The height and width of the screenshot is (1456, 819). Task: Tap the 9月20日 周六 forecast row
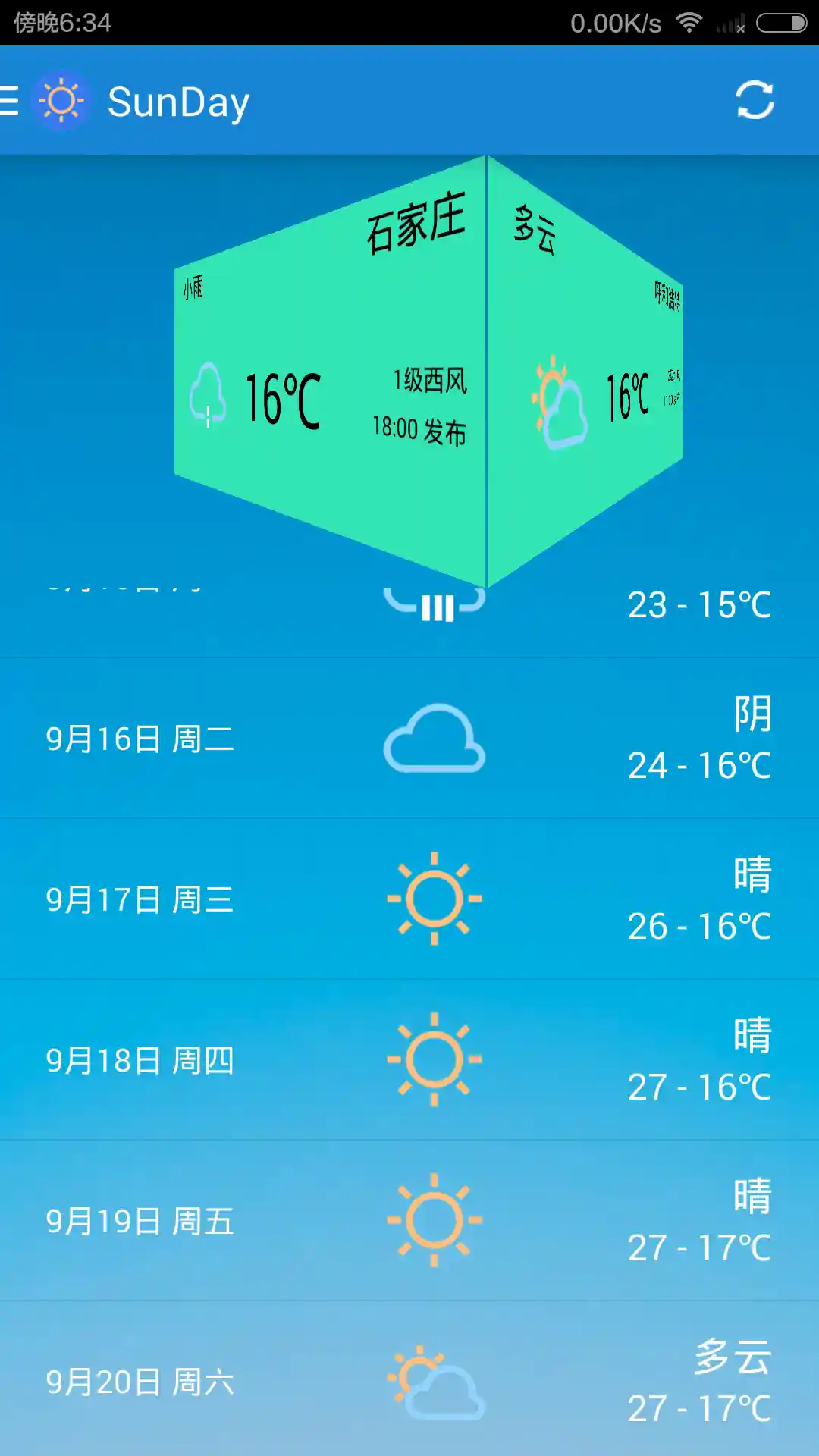coord(409,1380)
